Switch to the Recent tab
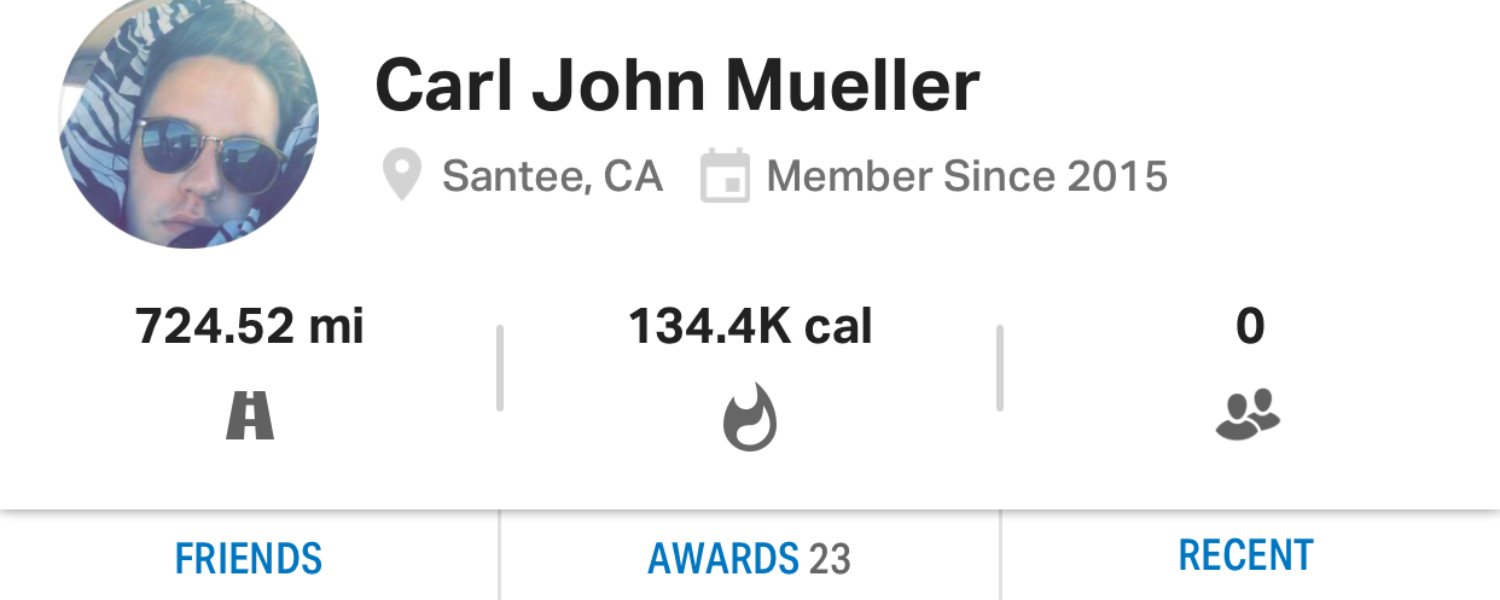Viewport: 1500px width, 600px height. tap(1245, 556)
